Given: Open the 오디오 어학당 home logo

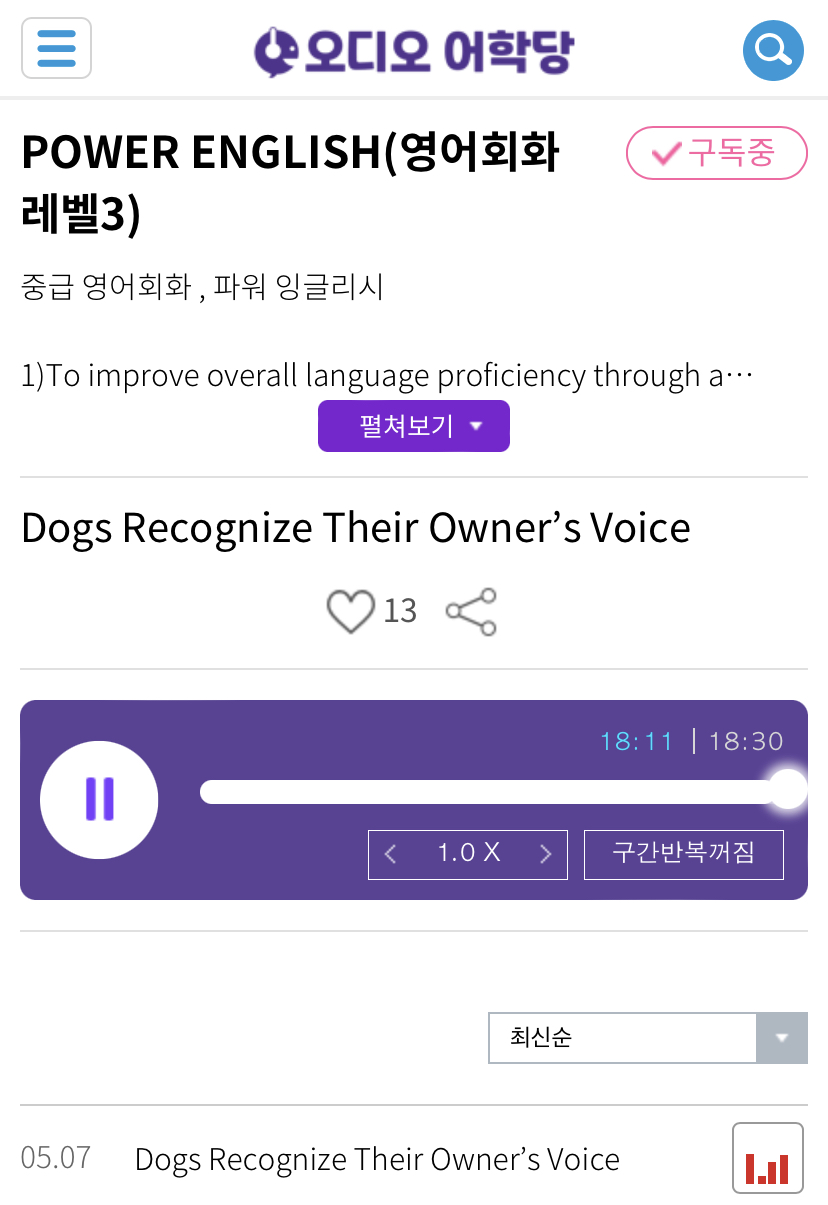Looking at the screenshot, I should tap(414, 48).
